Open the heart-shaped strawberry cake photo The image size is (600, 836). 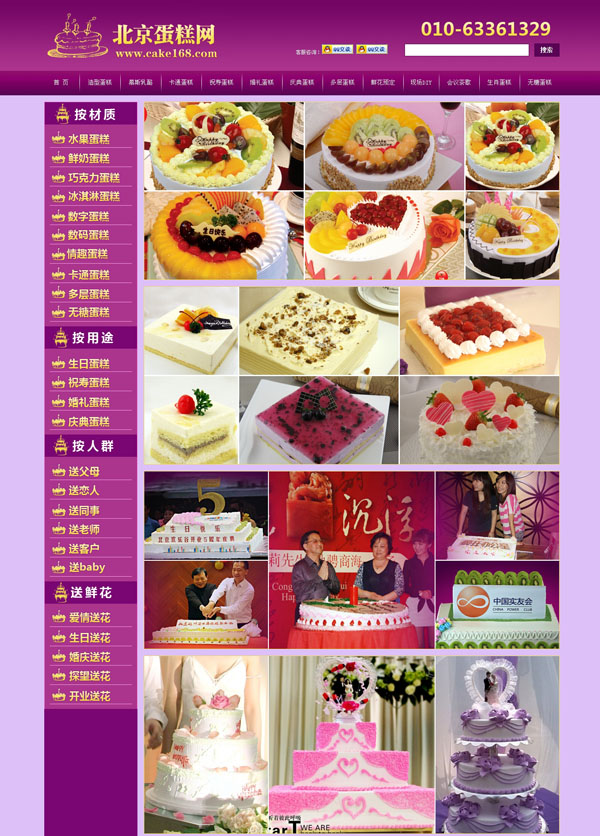pos(384,236)
